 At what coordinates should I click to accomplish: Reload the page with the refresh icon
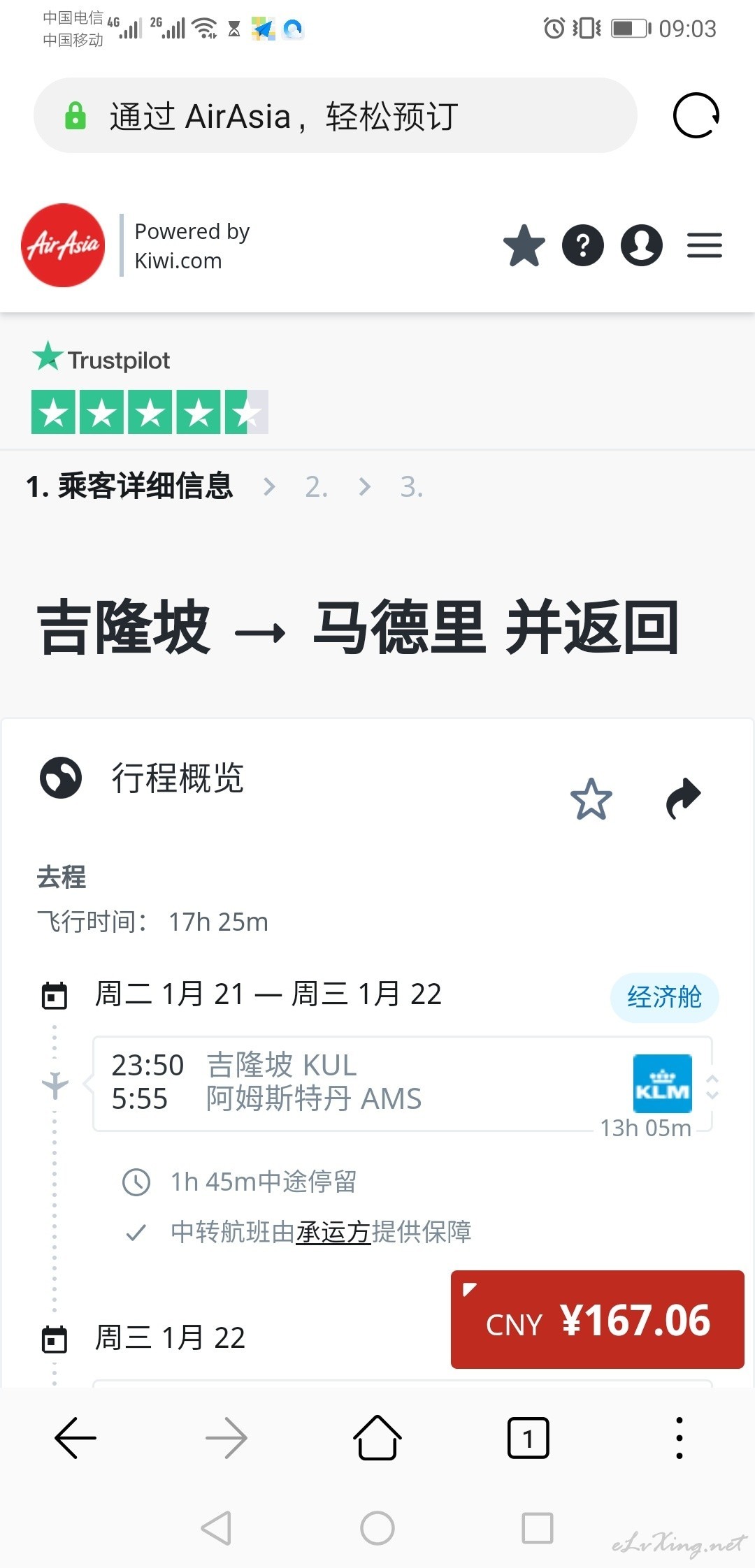pos(696,115)
